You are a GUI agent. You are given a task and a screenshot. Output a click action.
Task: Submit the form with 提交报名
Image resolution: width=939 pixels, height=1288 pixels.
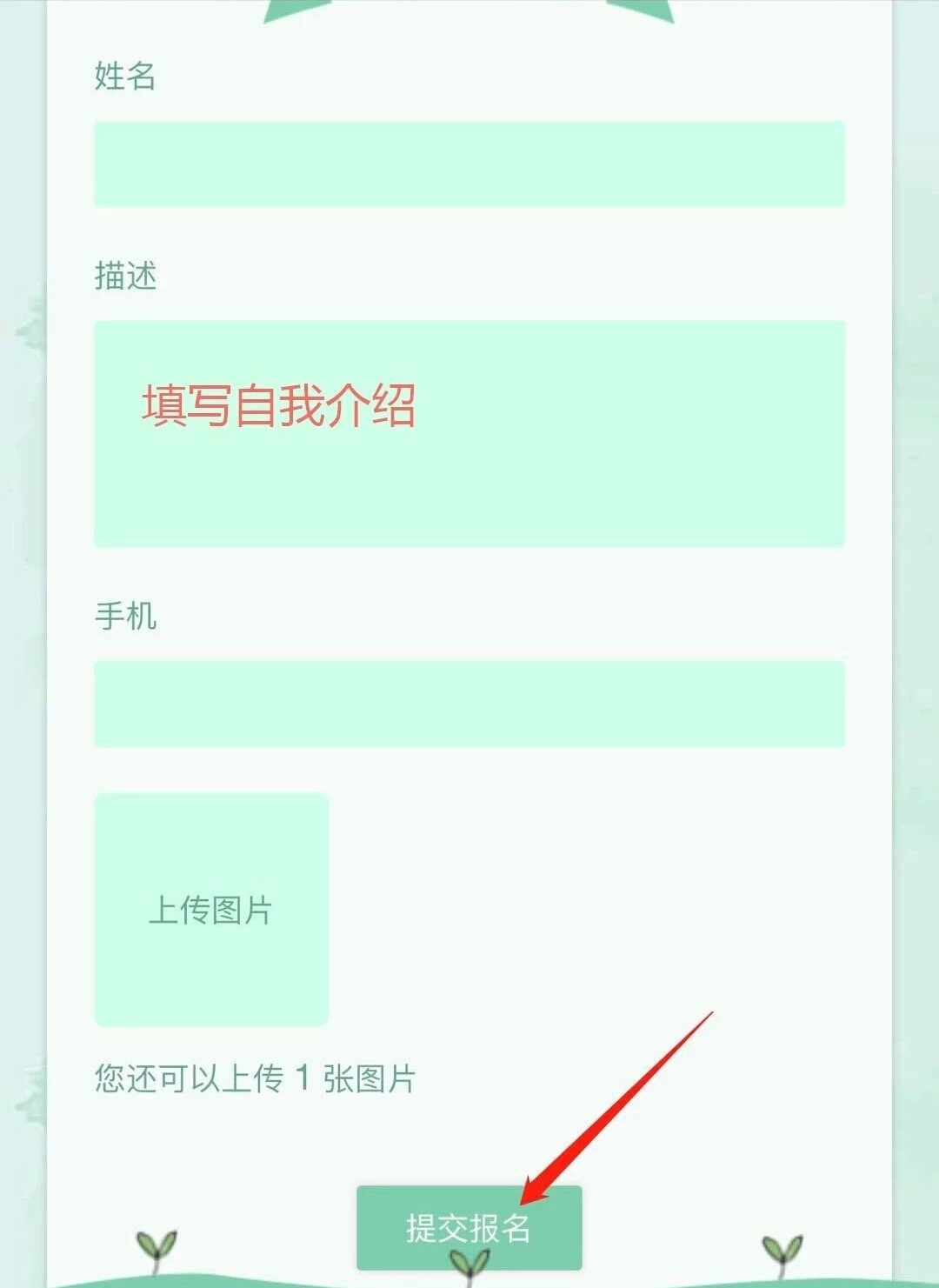468,1227
